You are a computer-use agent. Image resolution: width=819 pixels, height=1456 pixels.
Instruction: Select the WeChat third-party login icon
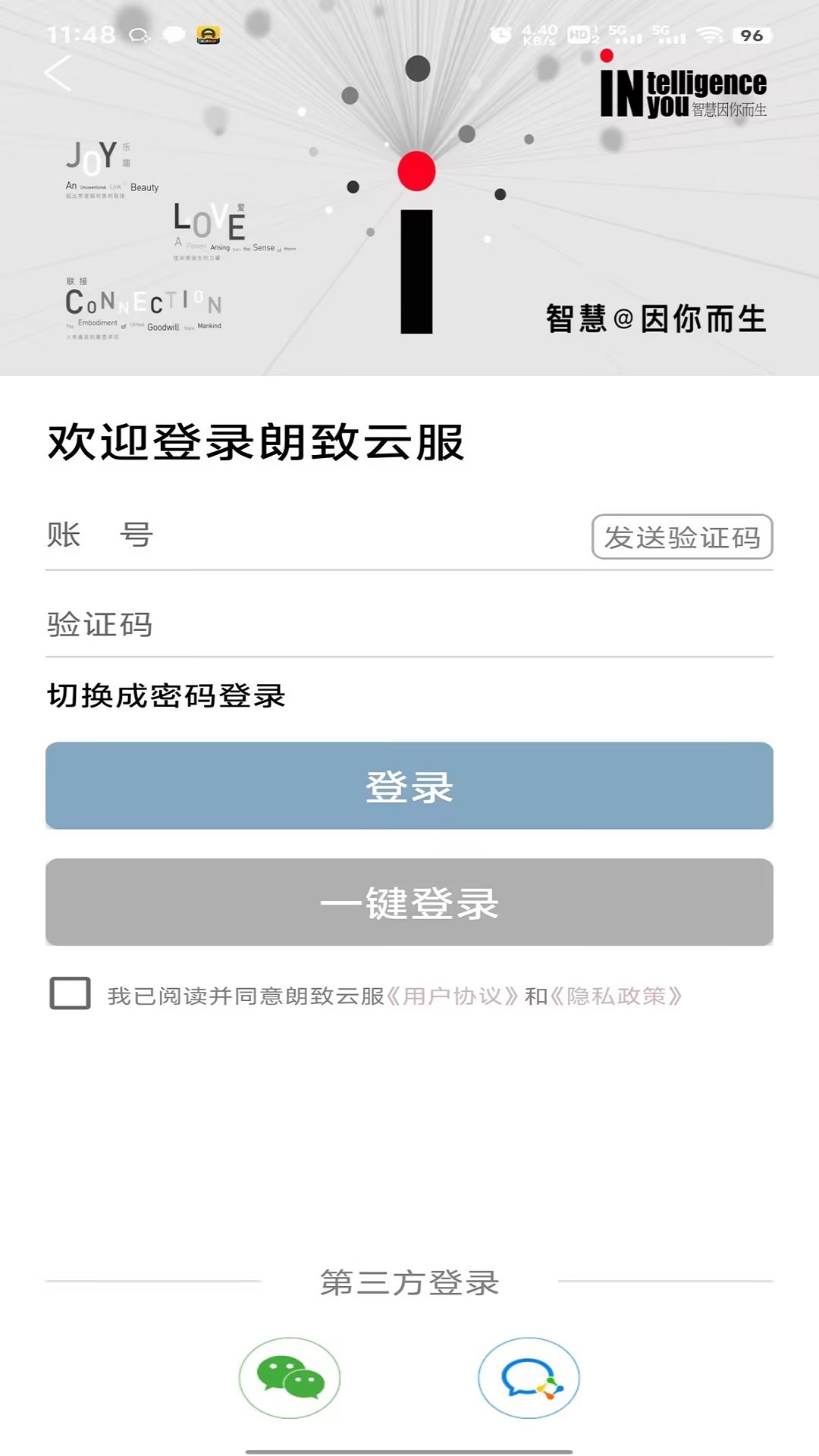point(290,1379)
